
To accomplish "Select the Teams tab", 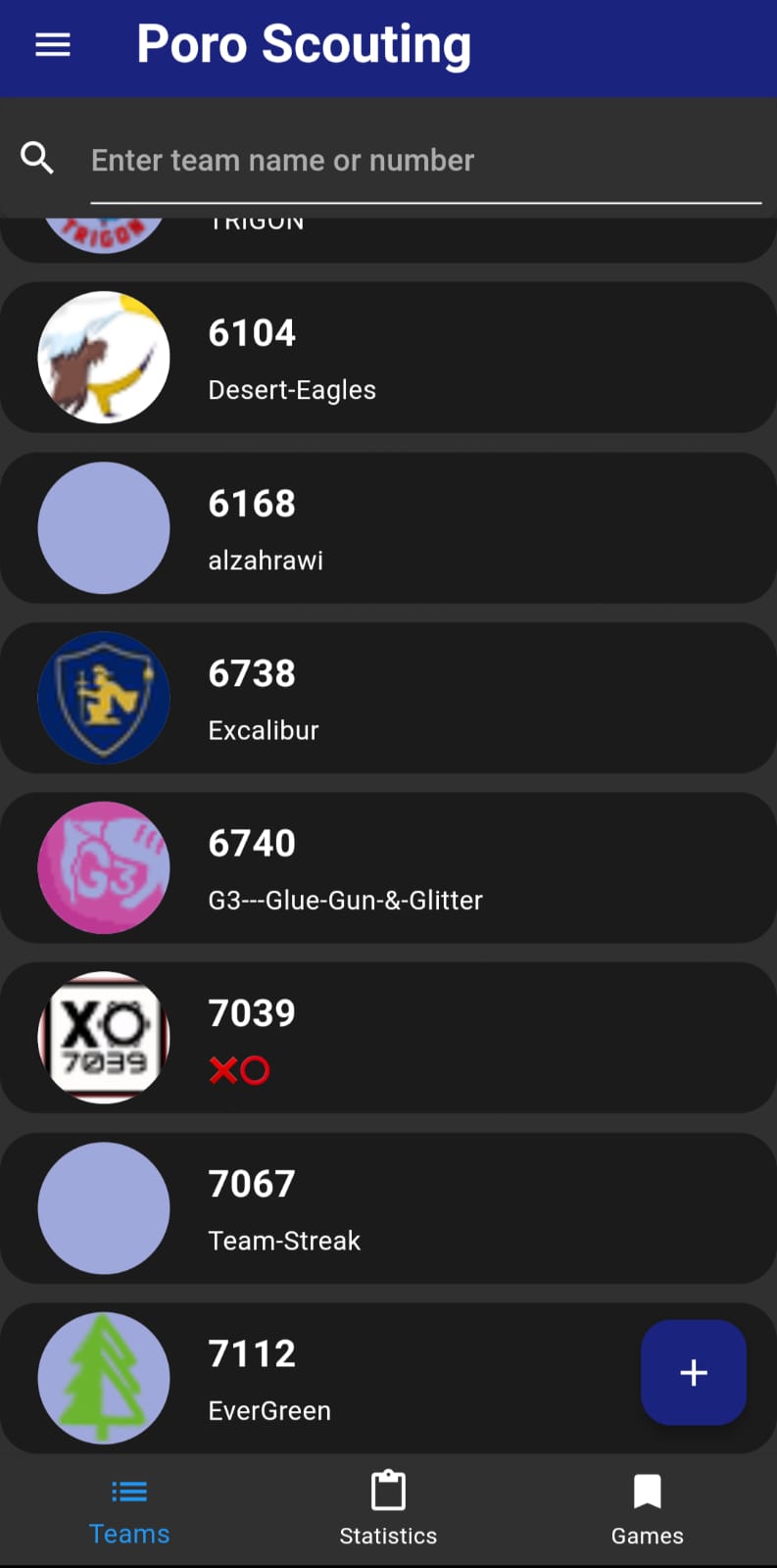I will [129, 1509].
